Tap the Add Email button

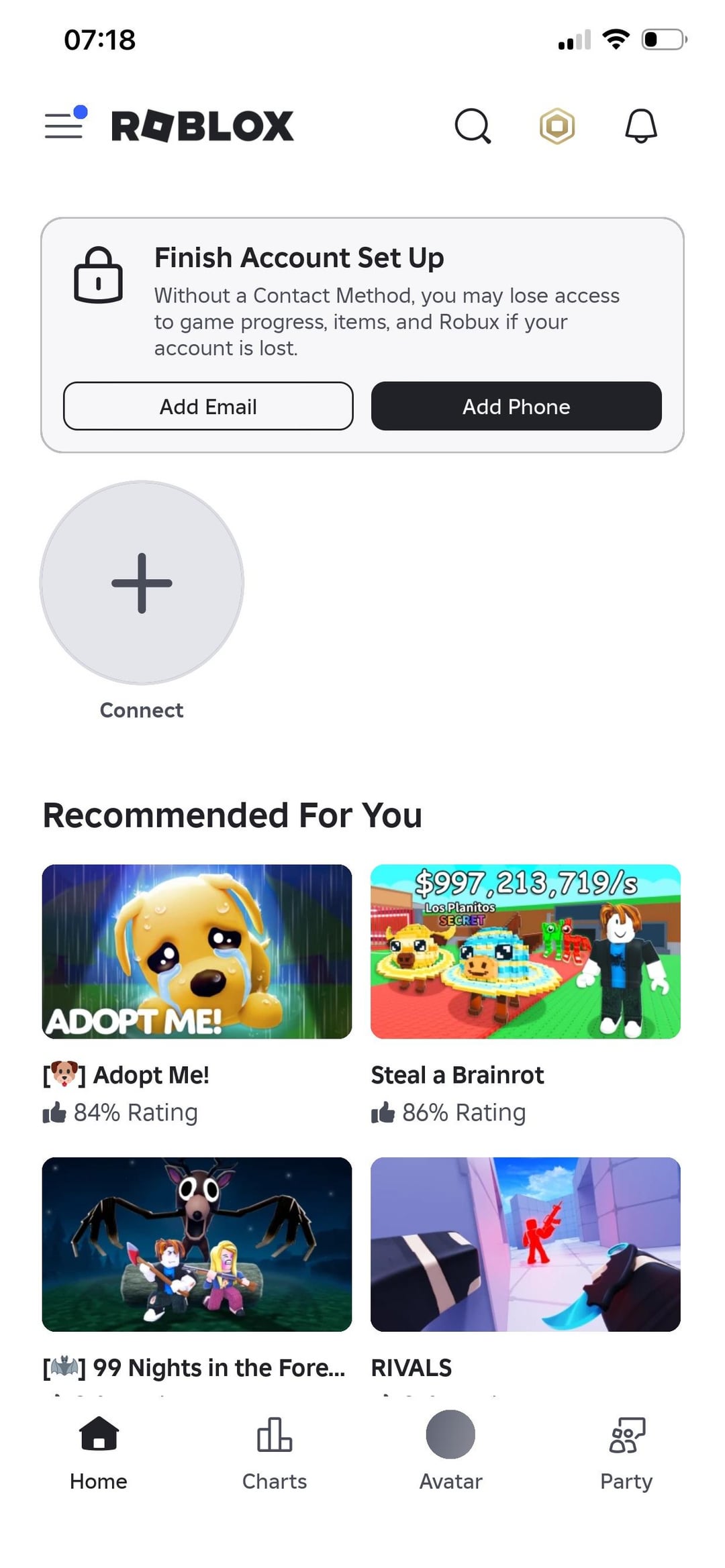[208, 406]
